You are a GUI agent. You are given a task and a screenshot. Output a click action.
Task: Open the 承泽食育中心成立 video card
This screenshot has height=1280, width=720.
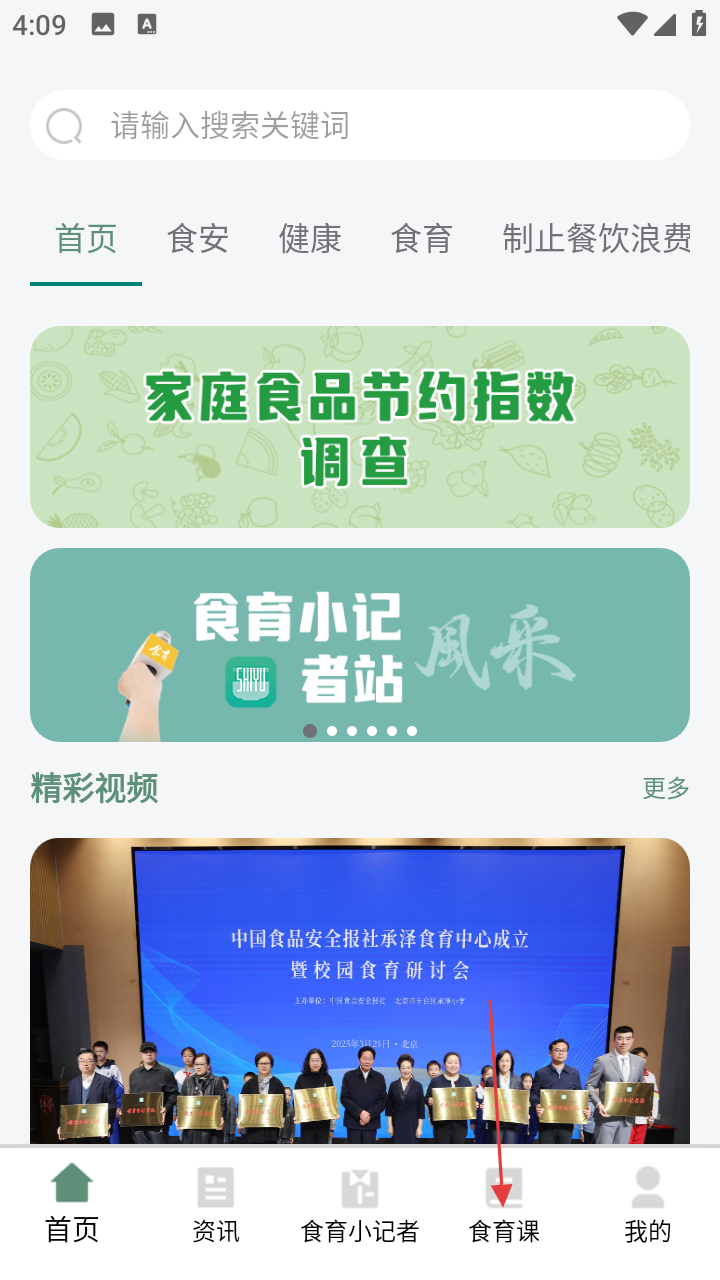point(360,990)
